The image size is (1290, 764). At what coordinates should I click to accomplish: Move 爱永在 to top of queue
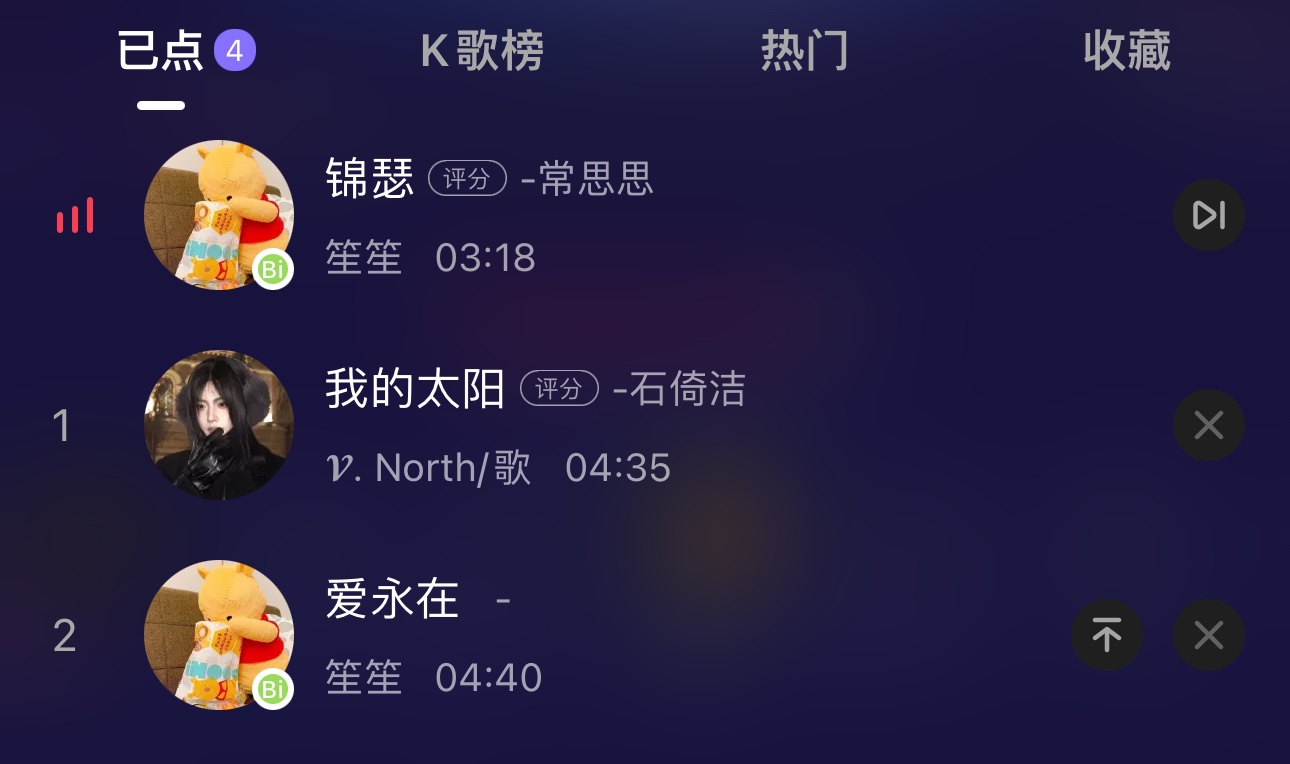(x=1107, y=635)
